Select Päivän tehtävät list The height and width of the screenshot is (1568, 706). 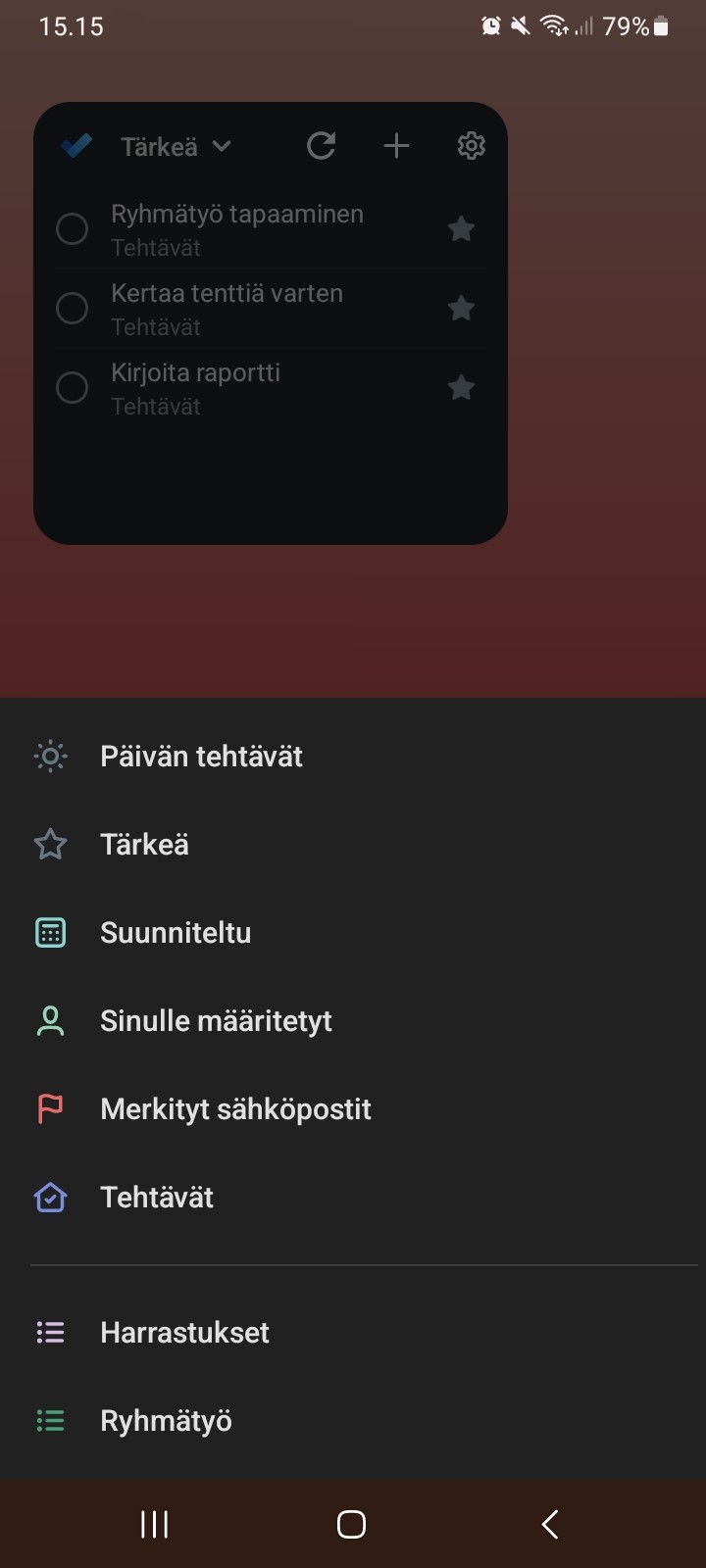[353, 757]
